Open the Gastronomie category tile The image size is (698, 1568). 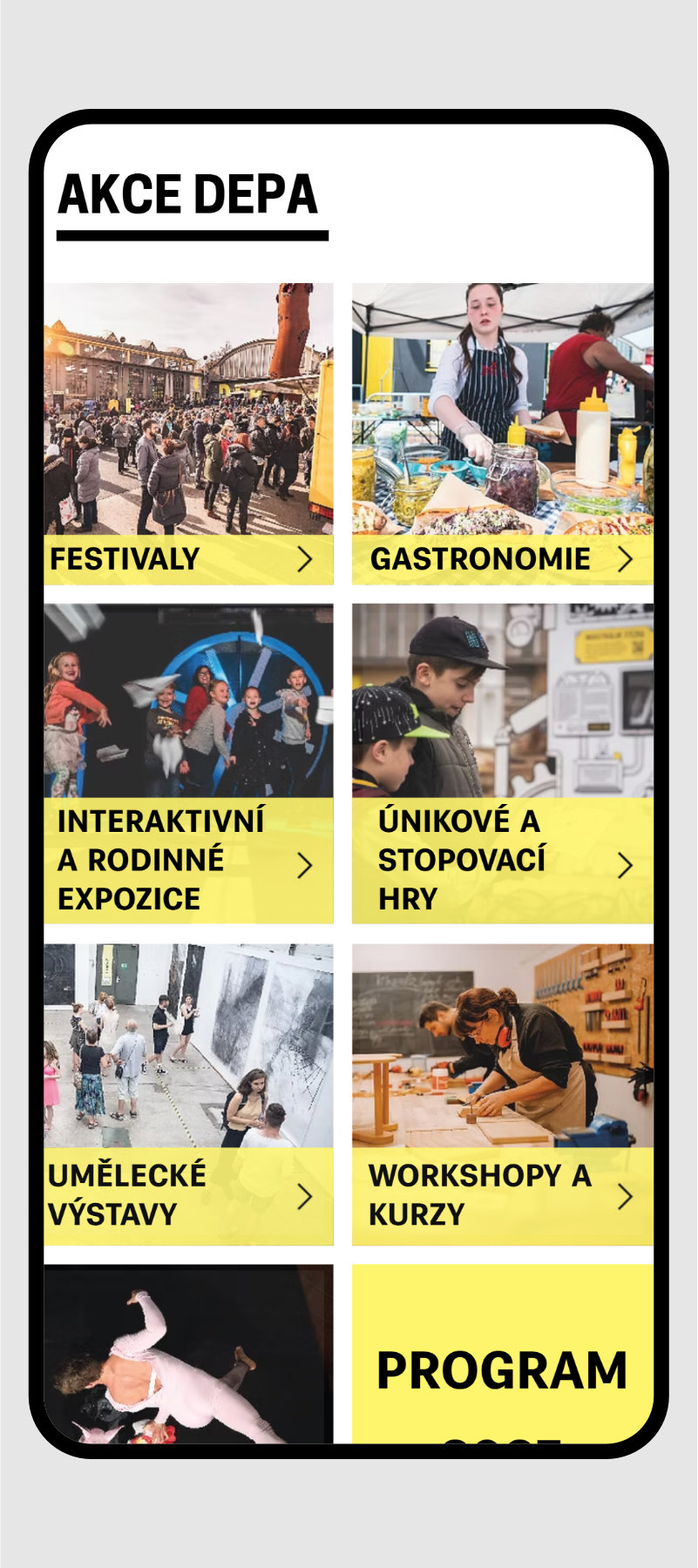pyautogui.click(x=503, y=434)
